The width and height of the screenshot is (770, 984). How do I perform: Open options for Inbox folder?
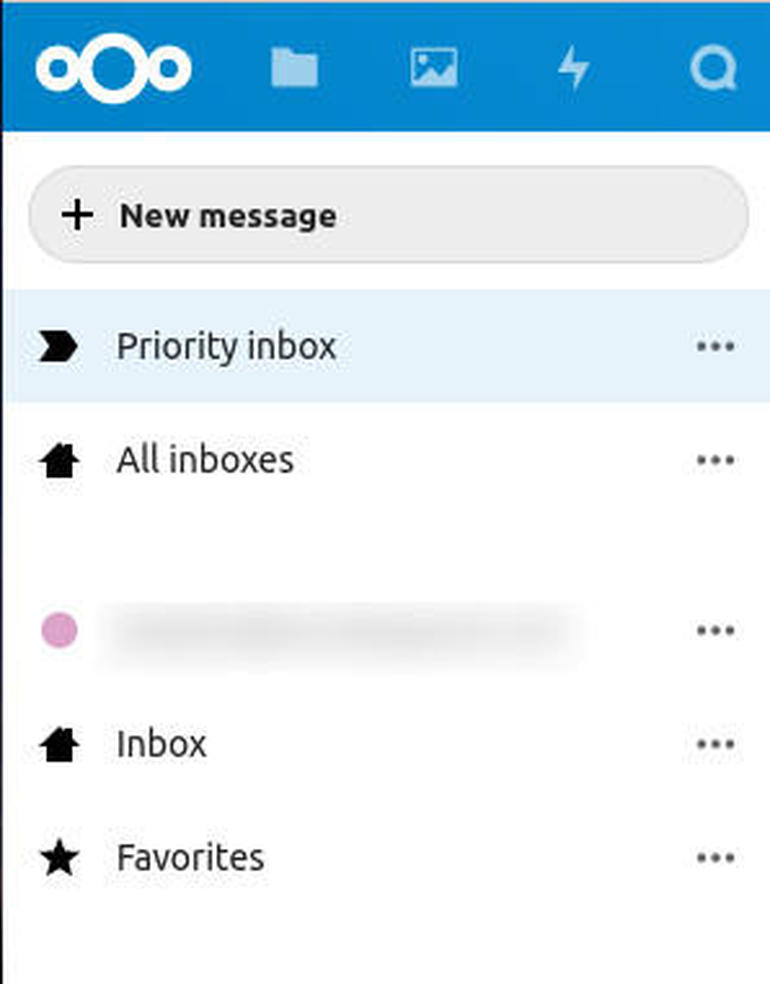715,745
